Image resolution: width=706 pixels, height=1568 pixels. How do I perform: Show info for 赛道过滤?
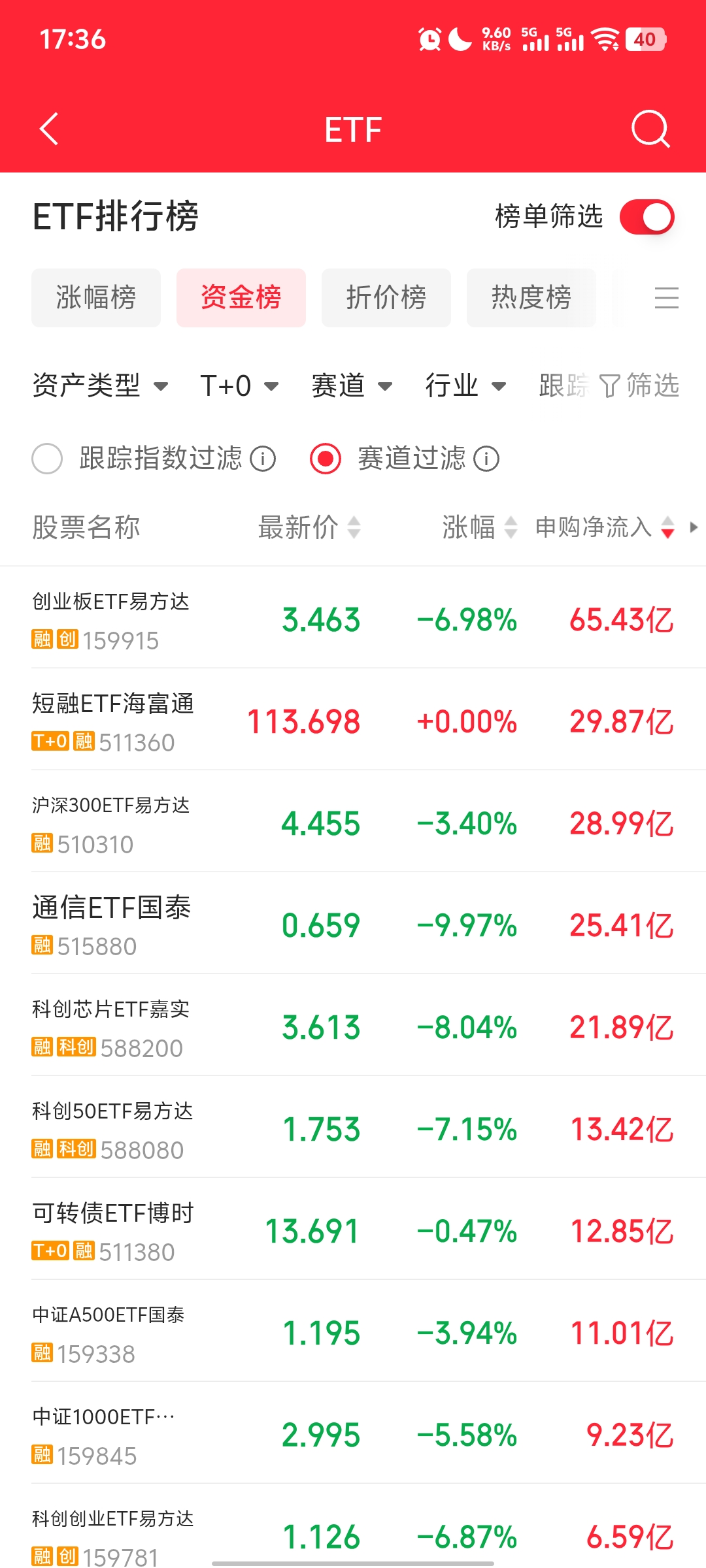(x=486, y=459)
